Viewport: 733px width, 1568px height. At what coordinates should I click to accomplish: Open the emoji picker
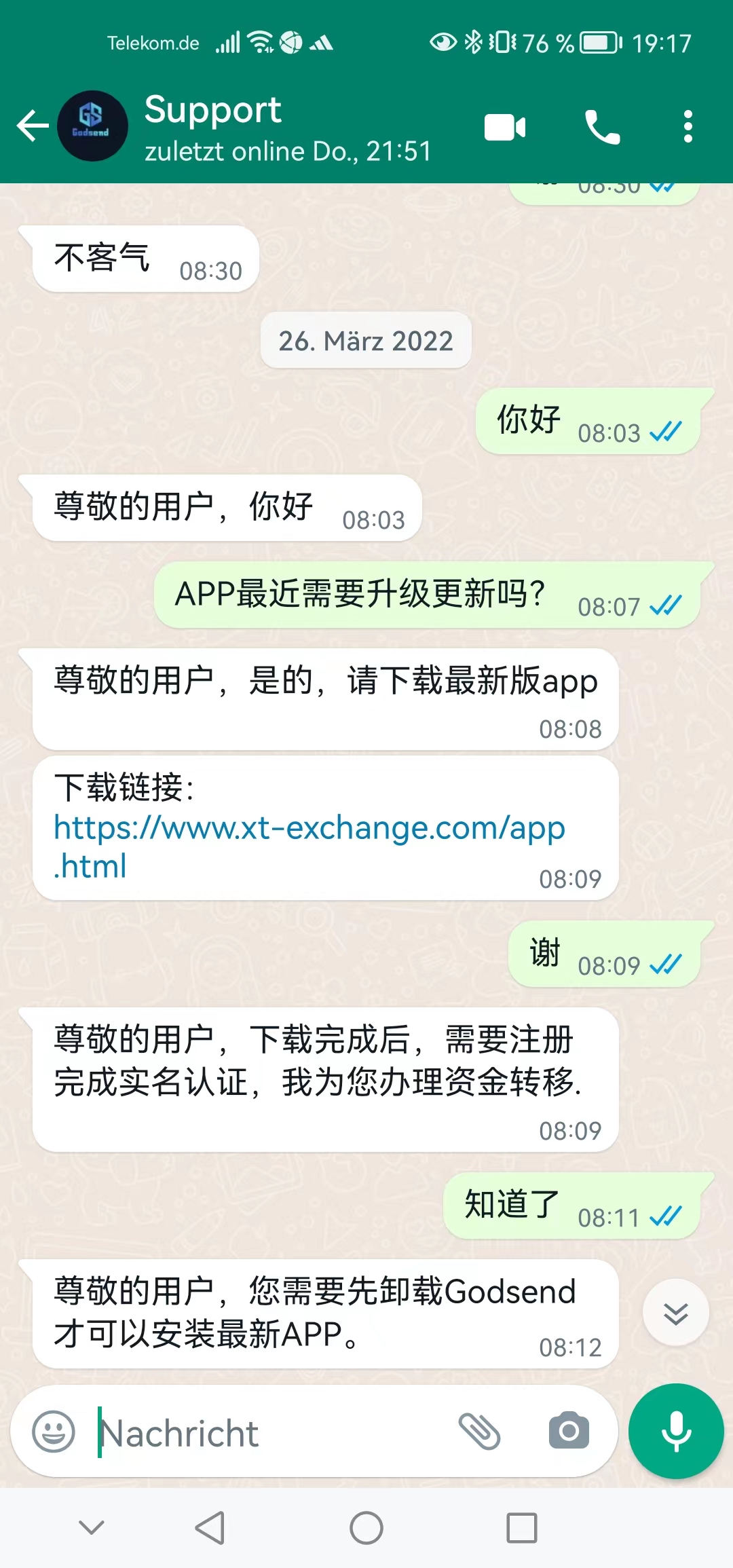pyautogui.click(x=54, y=1432)
